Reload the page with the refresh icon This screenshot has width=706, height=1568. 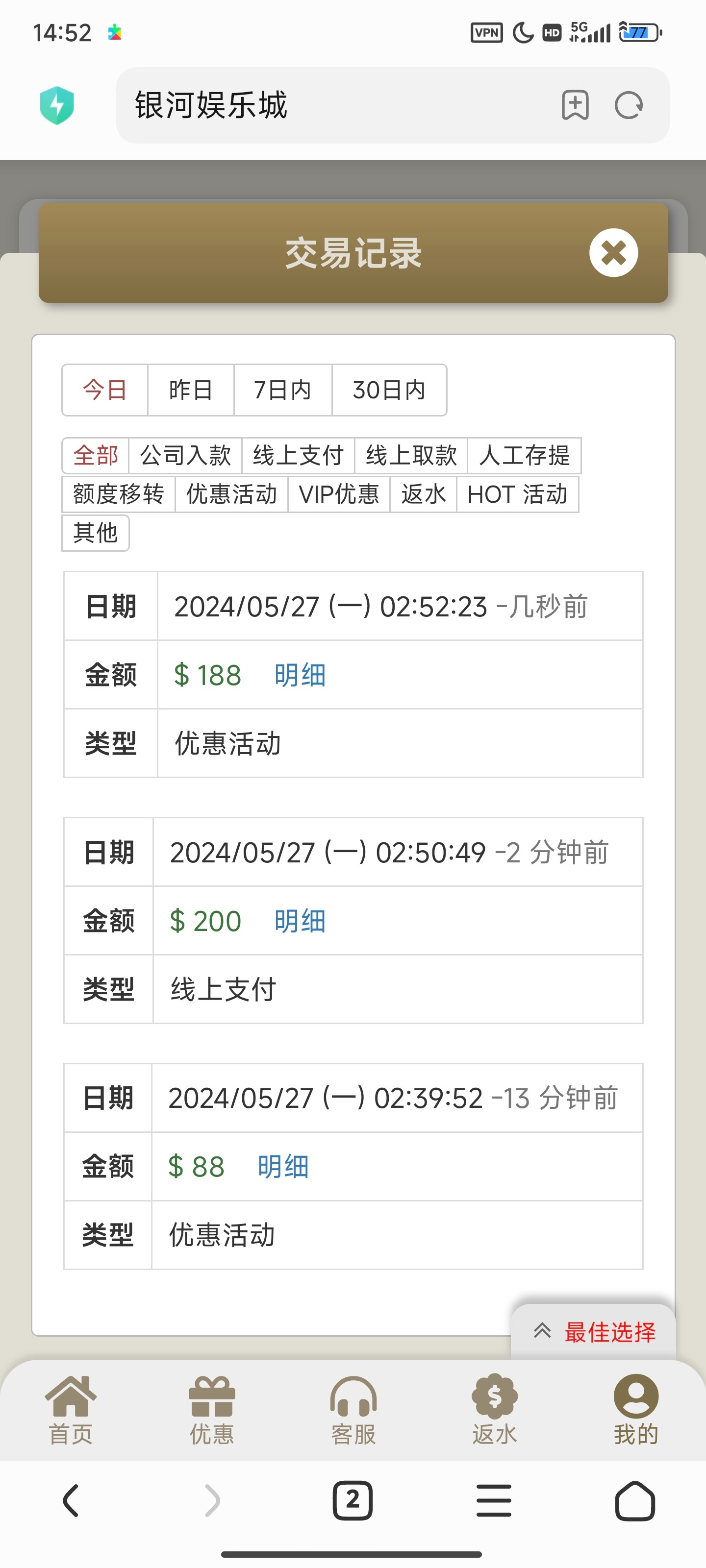pyautogui.click(x=629, y=105)
